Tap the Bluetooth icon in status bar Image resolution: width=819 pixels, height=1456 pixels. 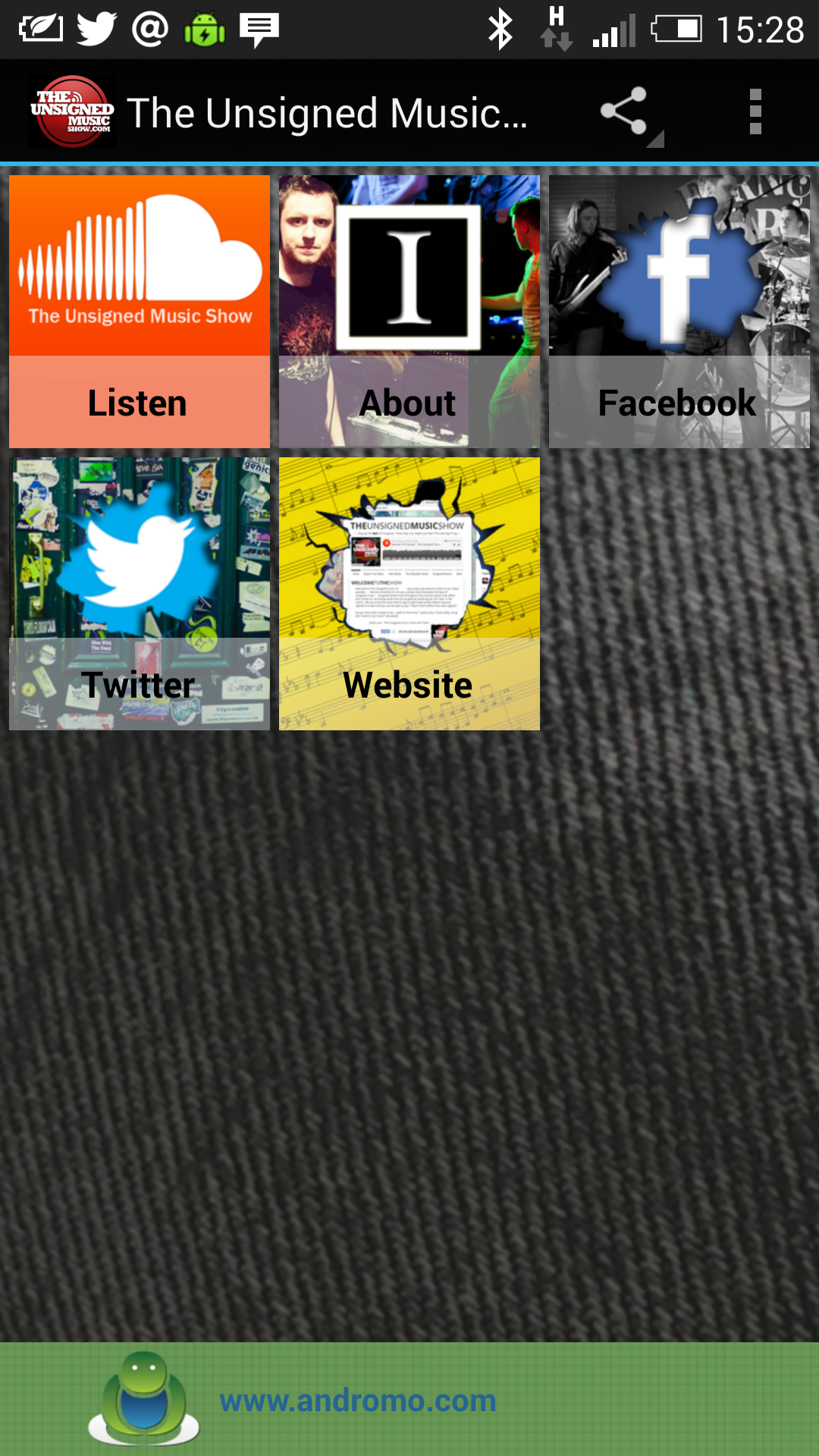[x=500, y=29]
